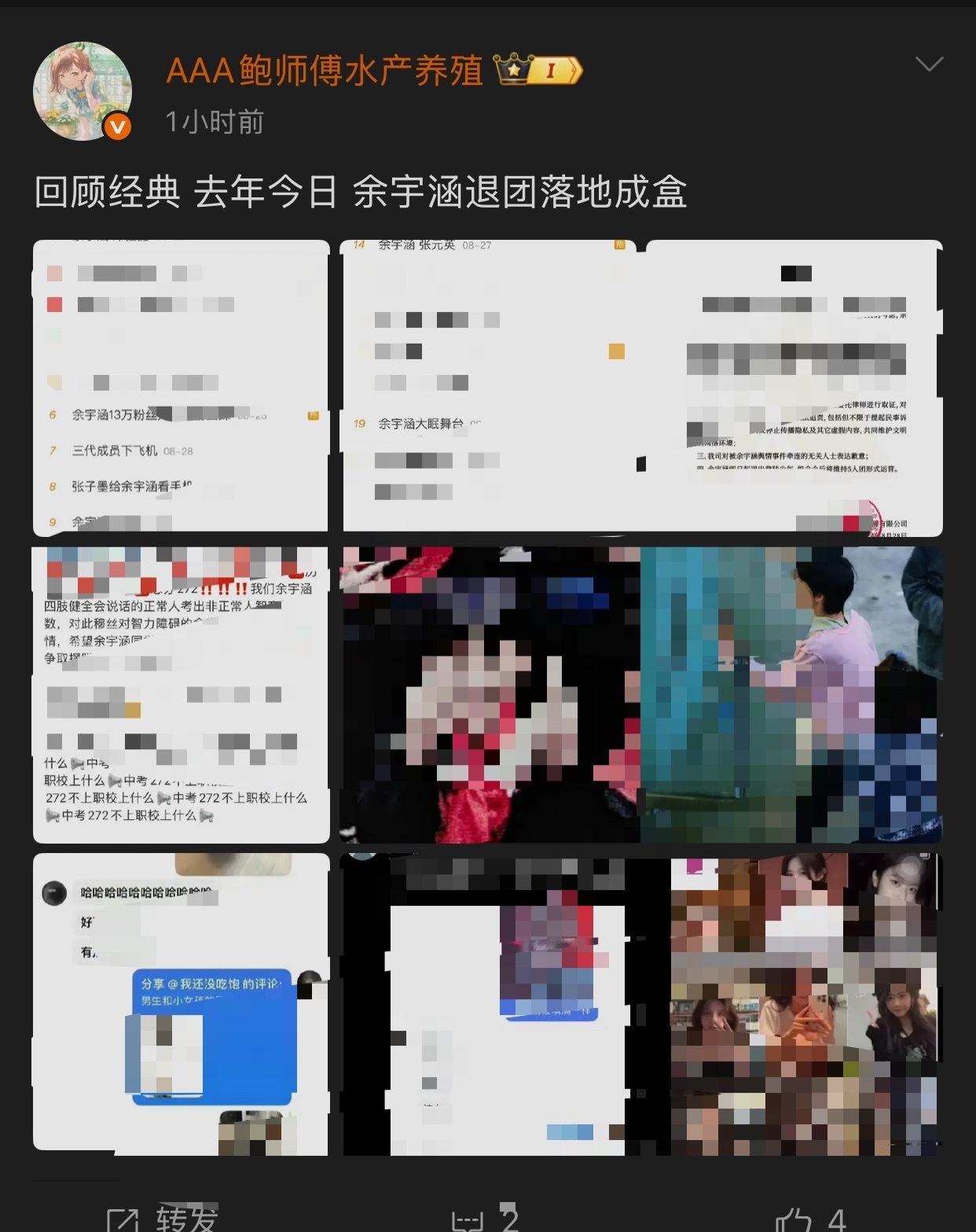
Task: Repost this post via 转发
Action: [x=163, y=1218]
